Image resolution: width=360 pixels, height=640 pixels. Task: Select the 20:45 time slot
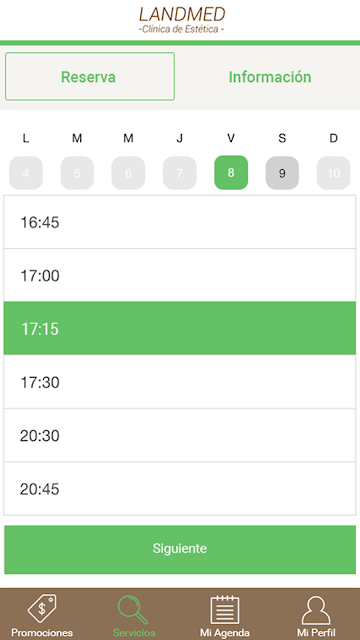pyautogui.click(x=180, y=489)
